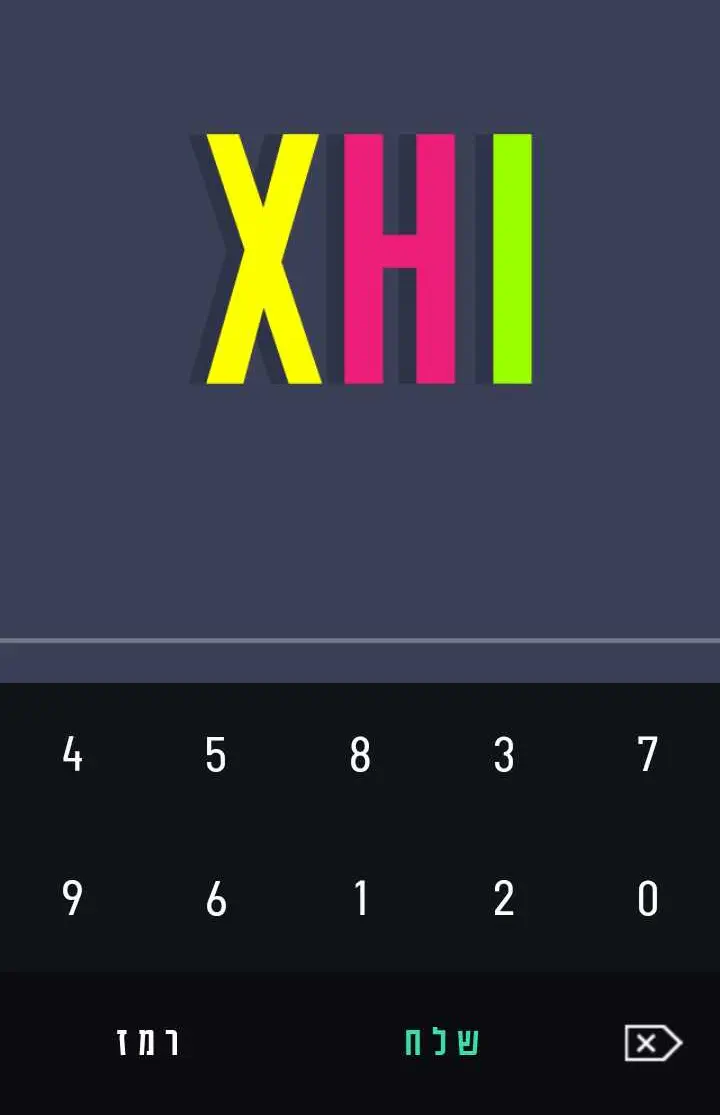The height and width of the screenshot is (1115, 720).
Task: Select digit 8 on the keypad
Action: click(360, 755)
